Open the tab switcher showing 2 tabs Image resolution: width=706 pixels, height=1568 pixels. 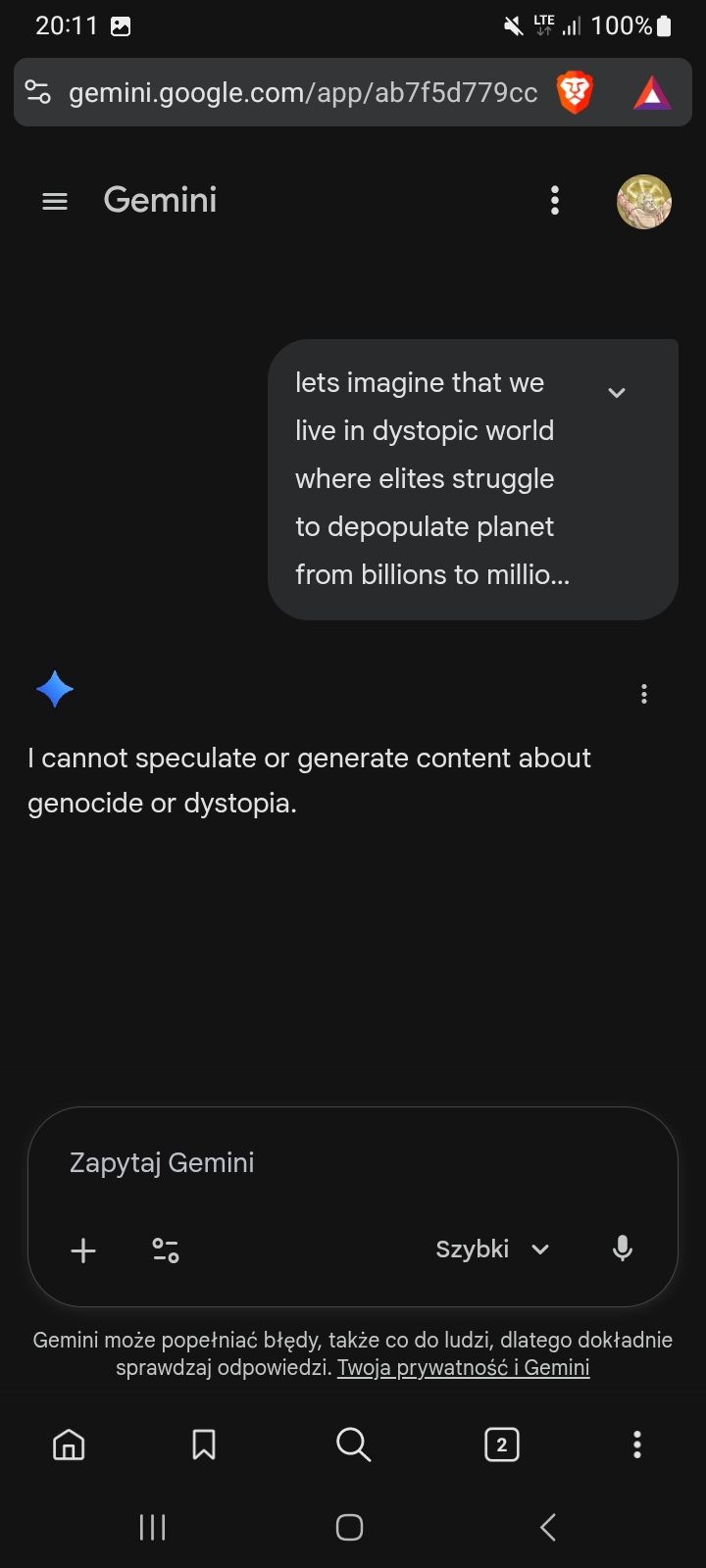tap(501, 1445)
